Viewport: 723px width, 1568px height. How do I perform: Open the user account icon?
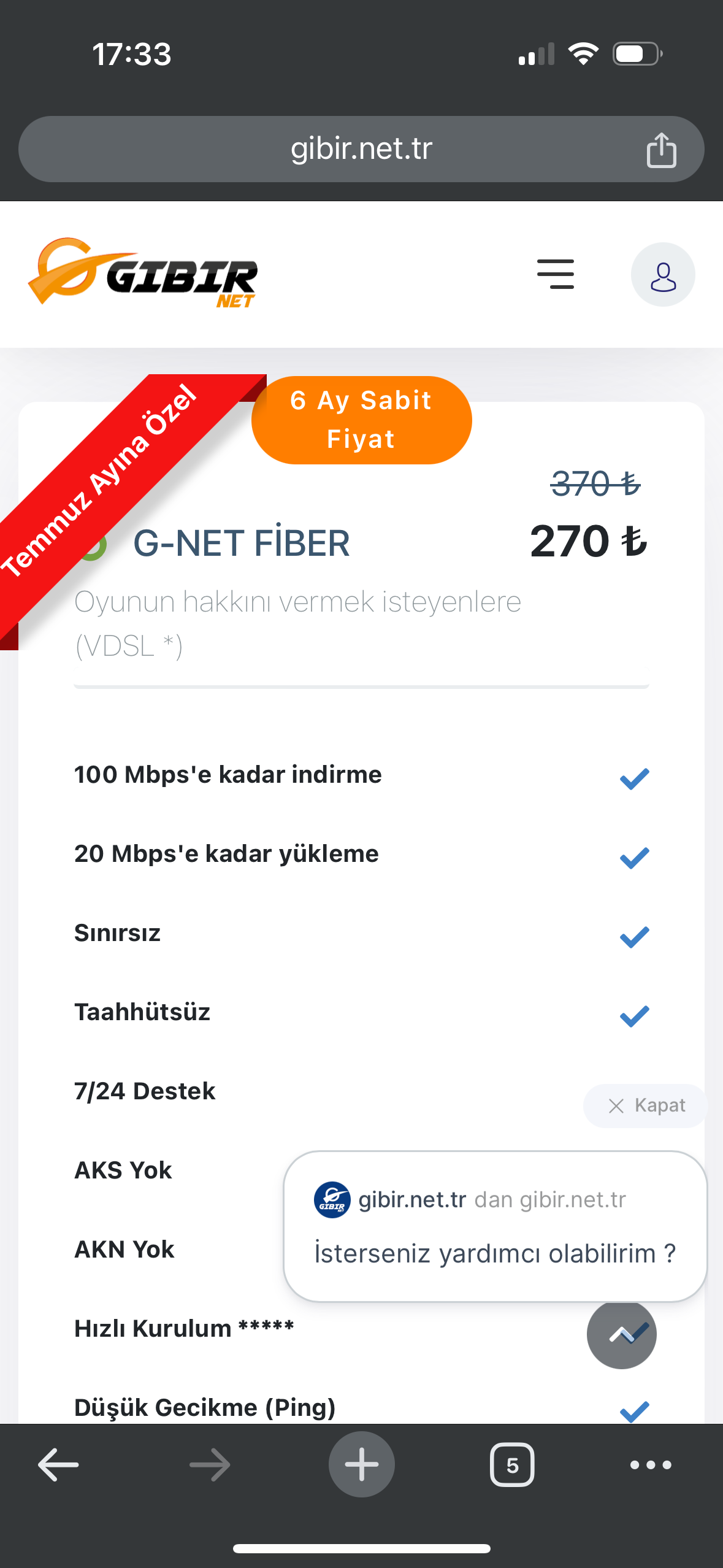662,275
